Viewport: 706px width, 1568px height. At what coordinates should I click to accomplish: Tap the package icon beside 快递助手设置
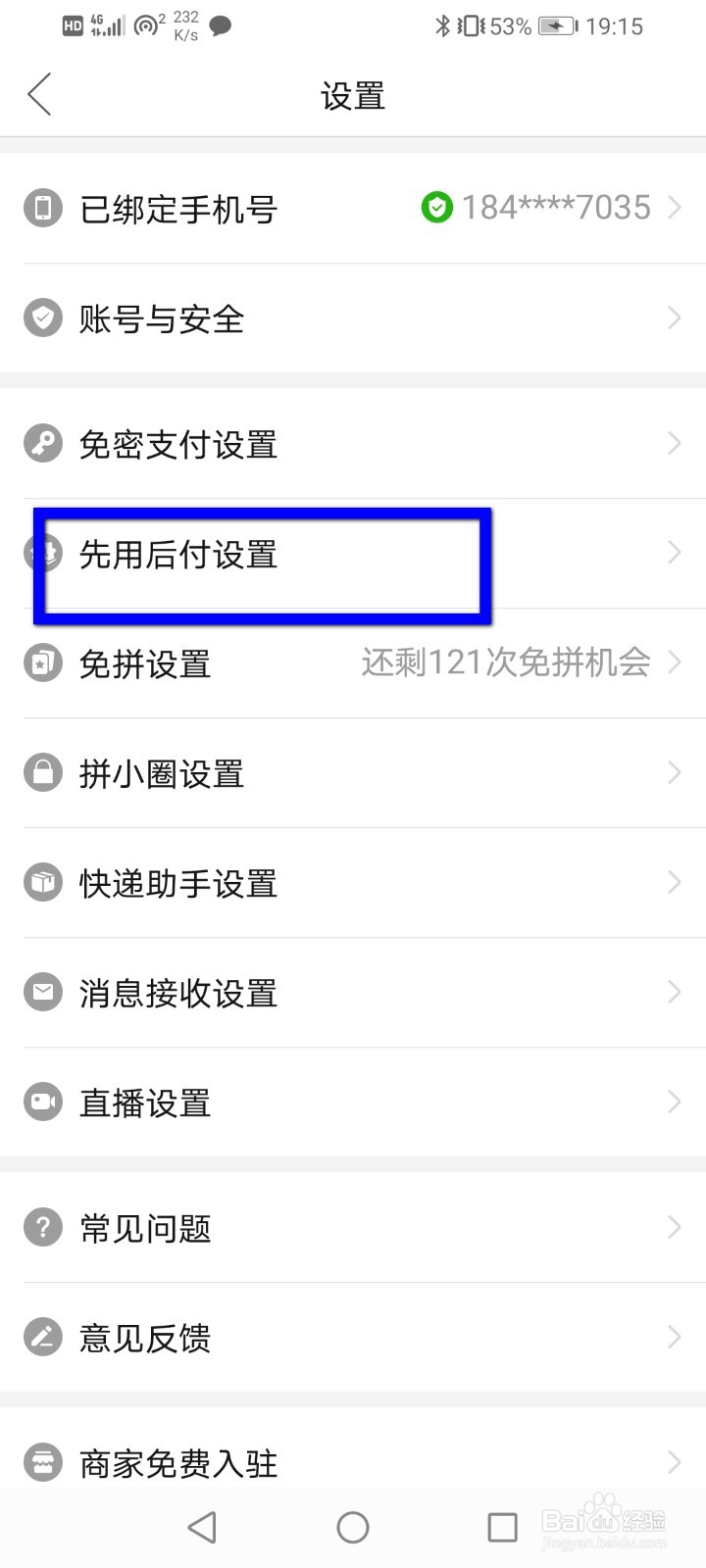42,882
